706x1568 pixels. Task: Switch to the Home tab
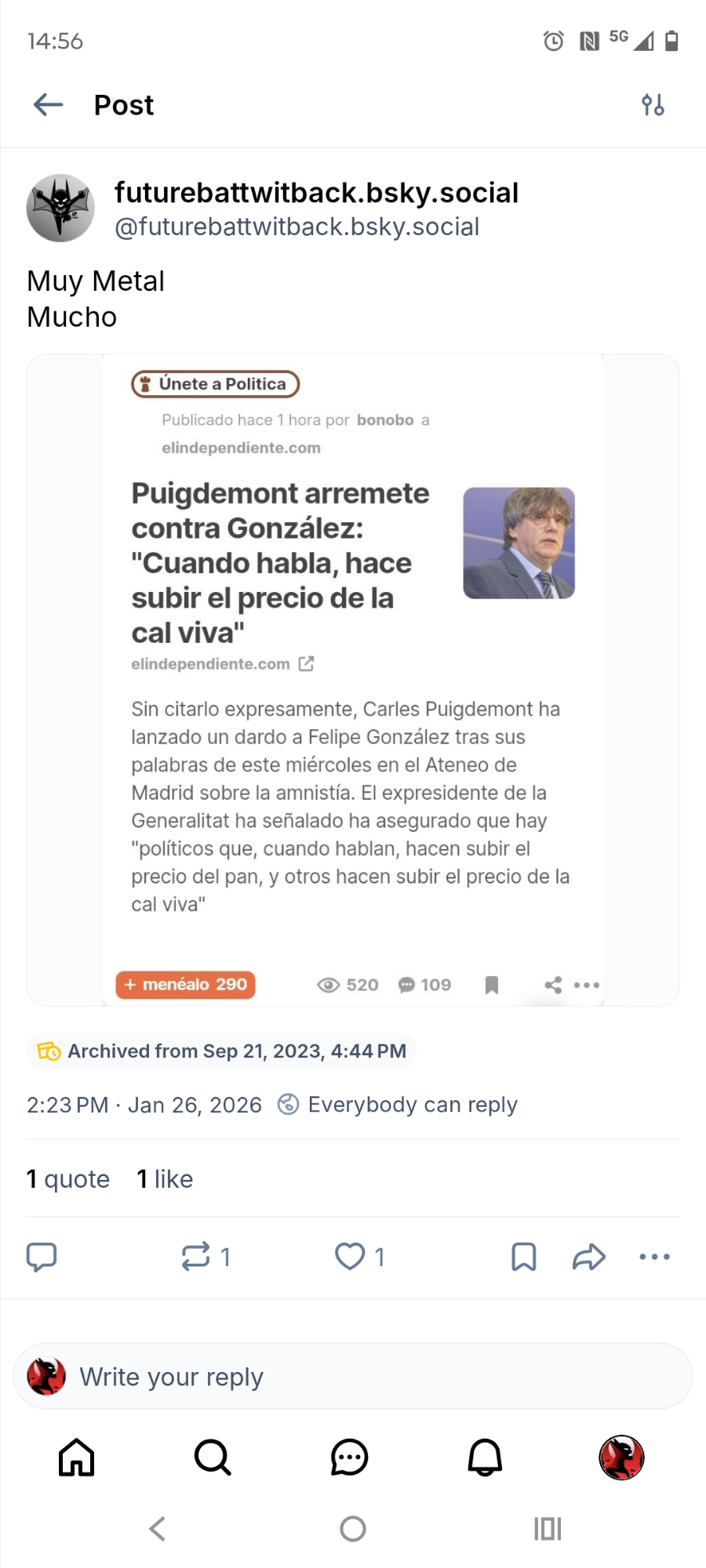77,1457
